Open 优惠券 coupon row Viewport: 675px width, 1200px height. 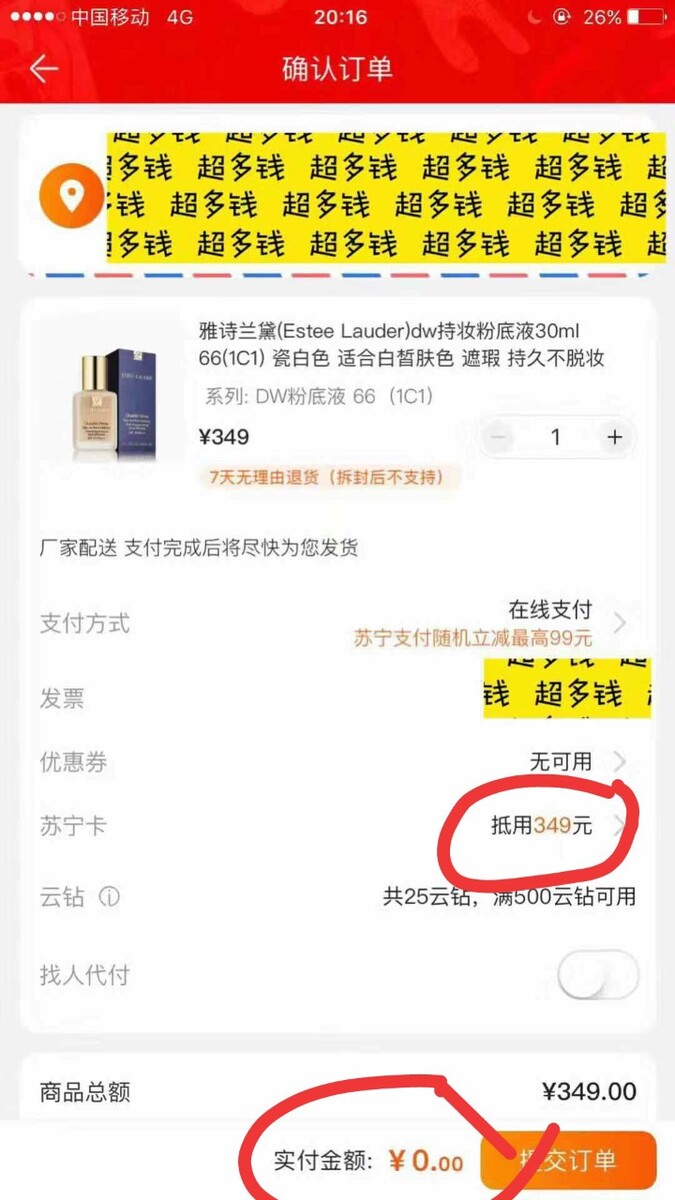point(337,762)
